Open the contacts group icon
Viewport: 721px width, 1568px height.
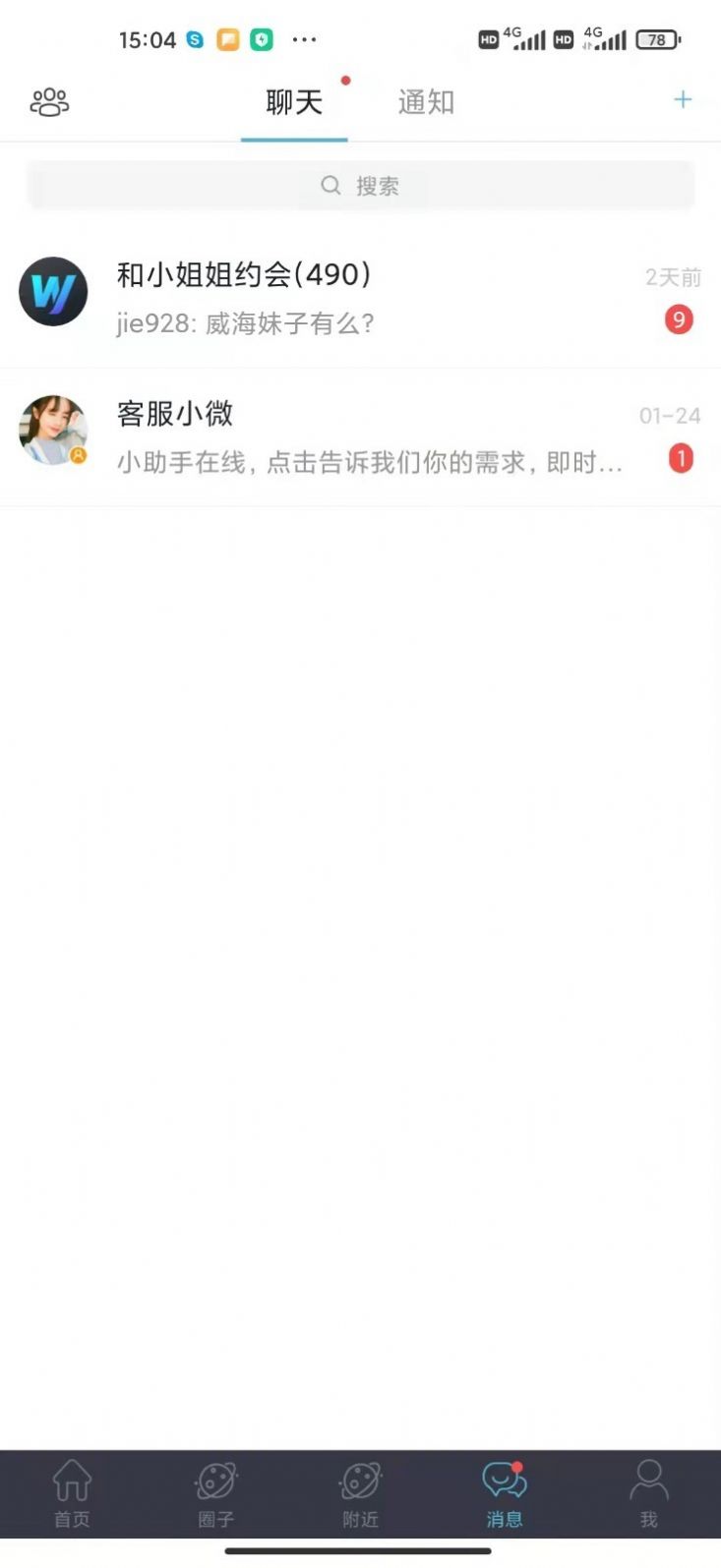click(x=49, y=101)
